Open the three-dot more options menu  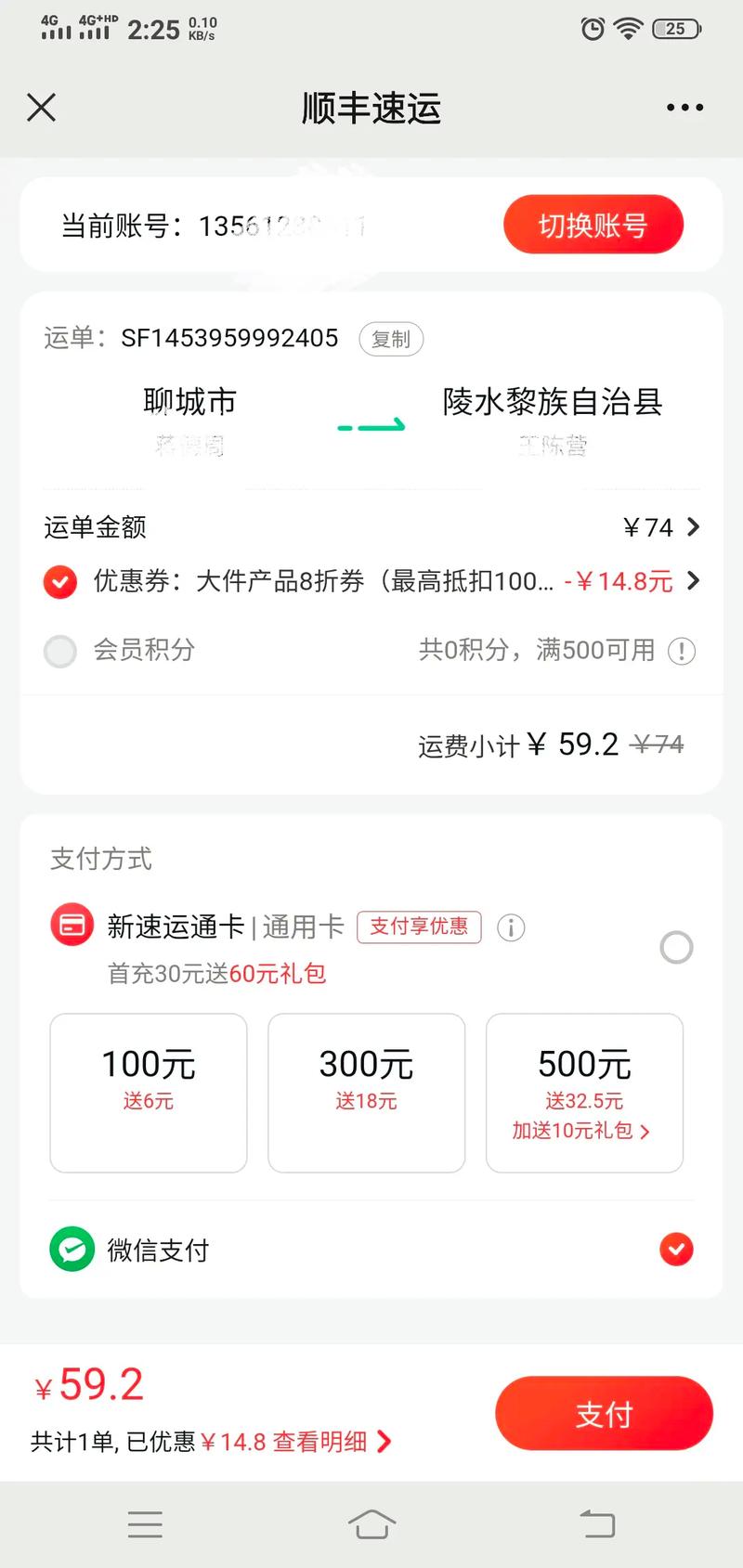tap(684, 107)
